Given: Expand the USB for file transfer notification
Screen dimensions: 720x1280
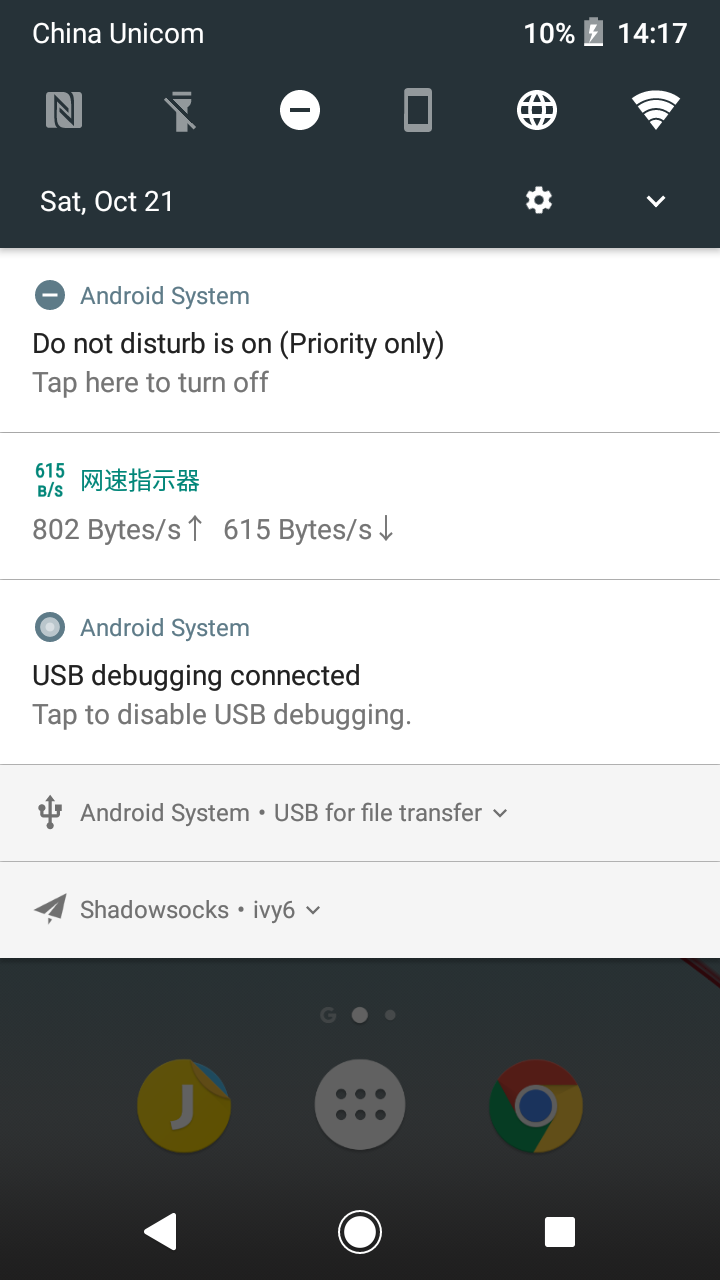Looking at the screenshot, I should click(500, 813).
